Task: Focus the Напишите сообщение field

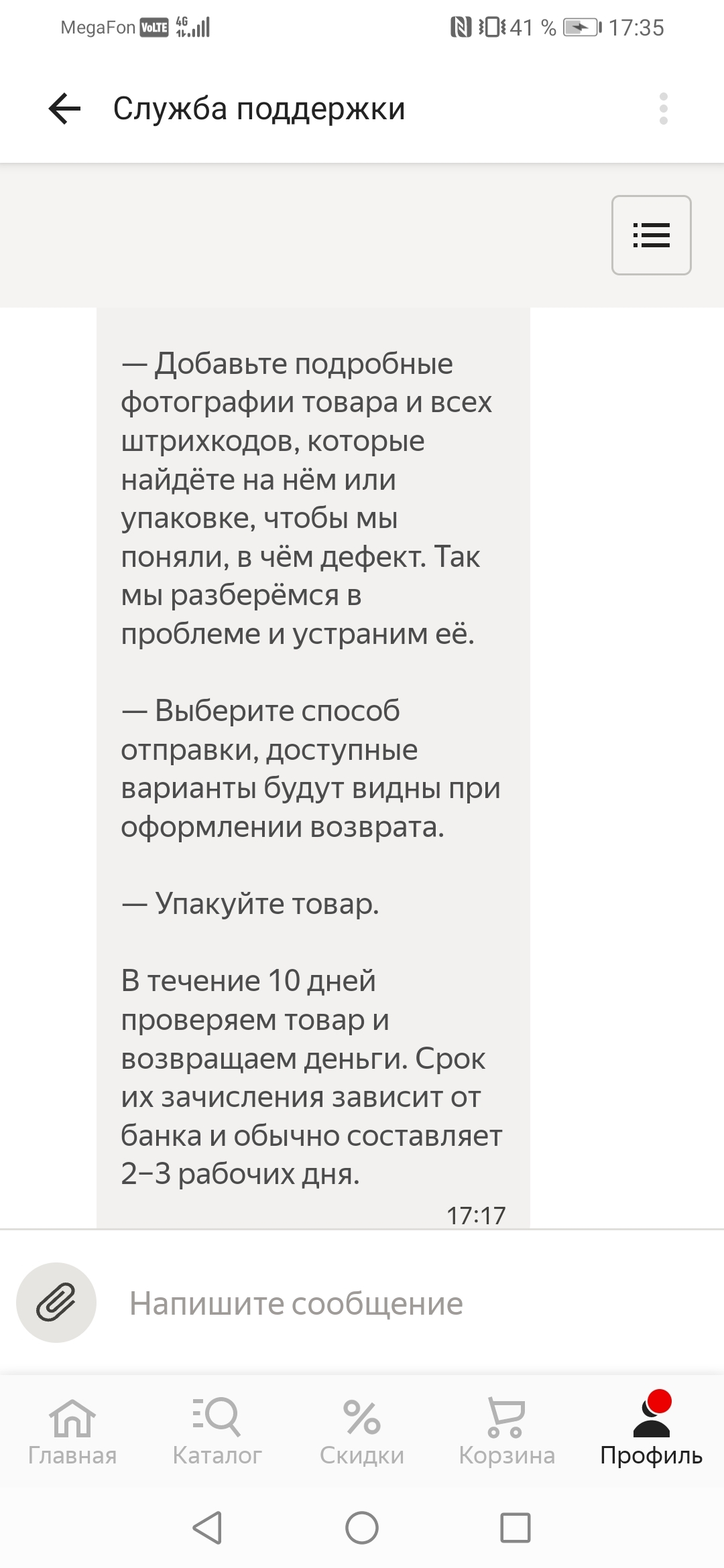Action: (402, 1304)
